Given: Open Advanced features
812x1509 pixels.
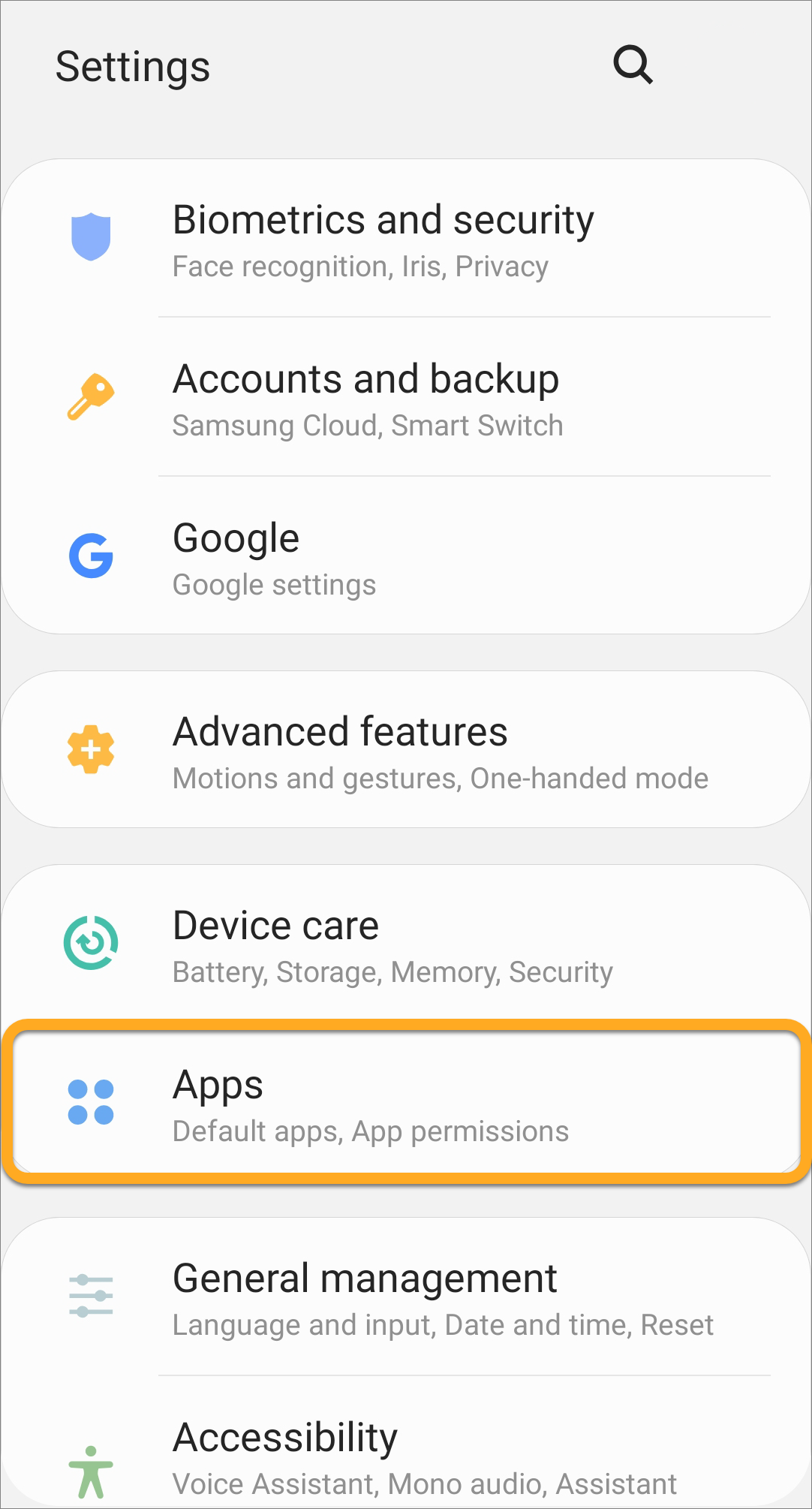Looking at the screenshot, I should [x=405, y=751].
